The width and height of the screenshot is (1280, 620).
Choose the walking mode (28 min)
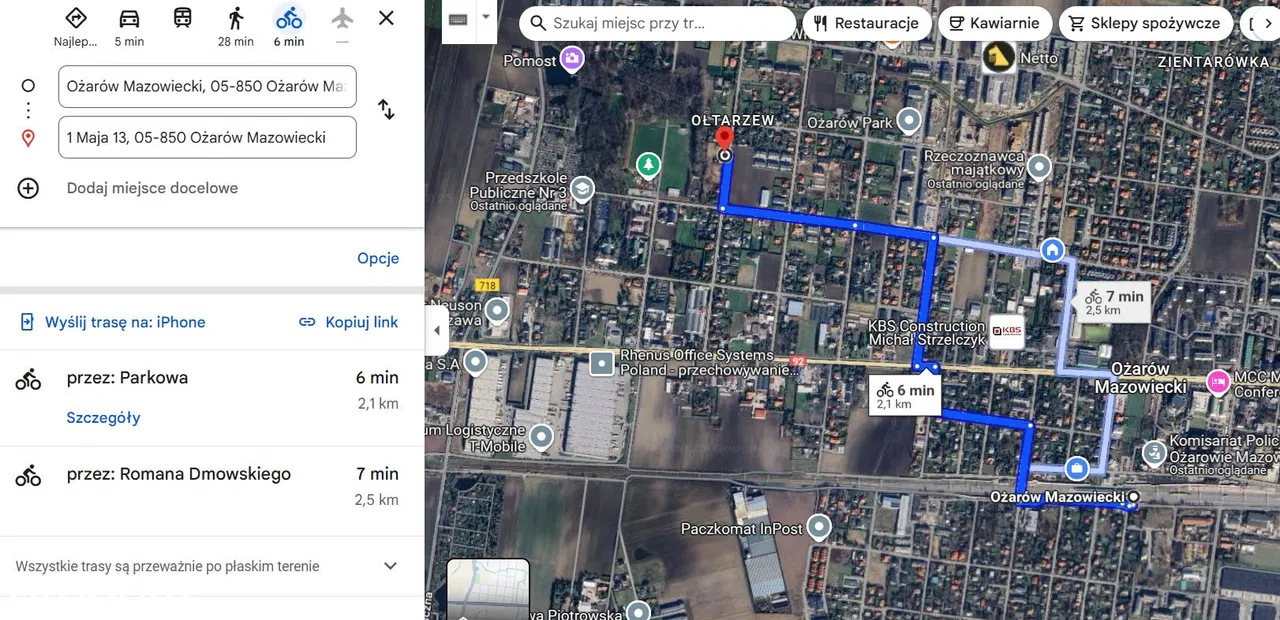click(x=236, y=26)
